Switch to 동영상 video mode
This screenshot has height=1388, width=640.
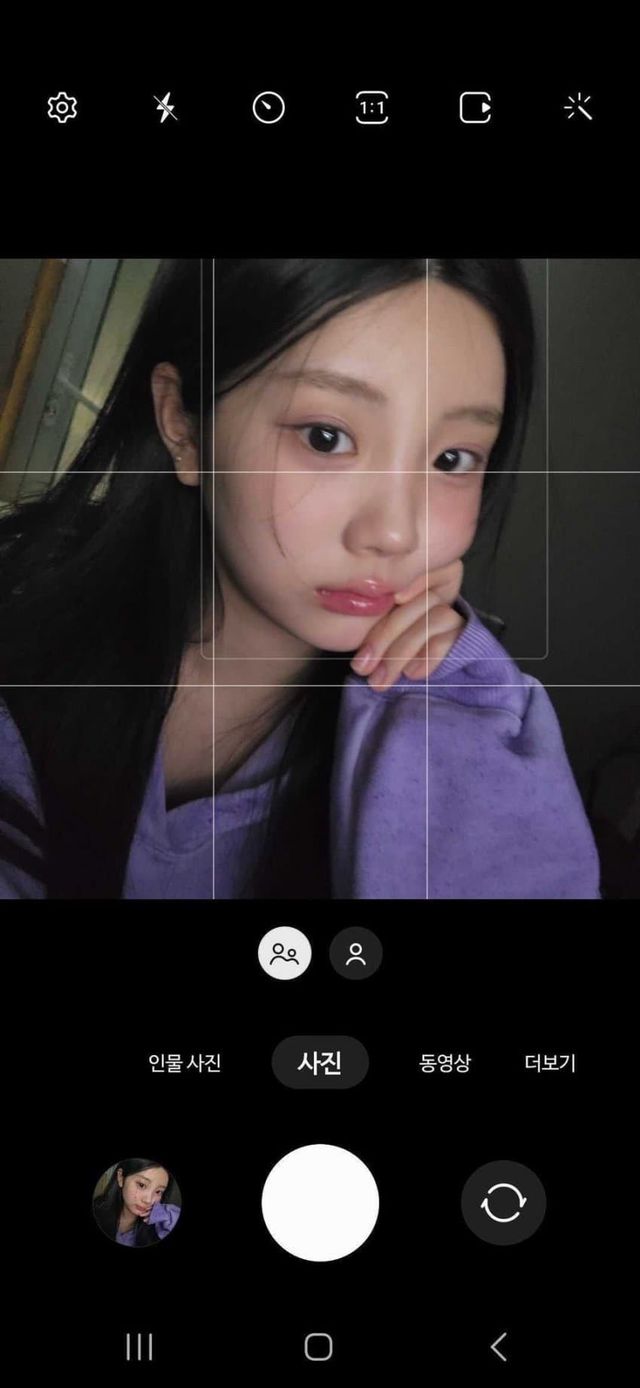[x=444, y=1063]
